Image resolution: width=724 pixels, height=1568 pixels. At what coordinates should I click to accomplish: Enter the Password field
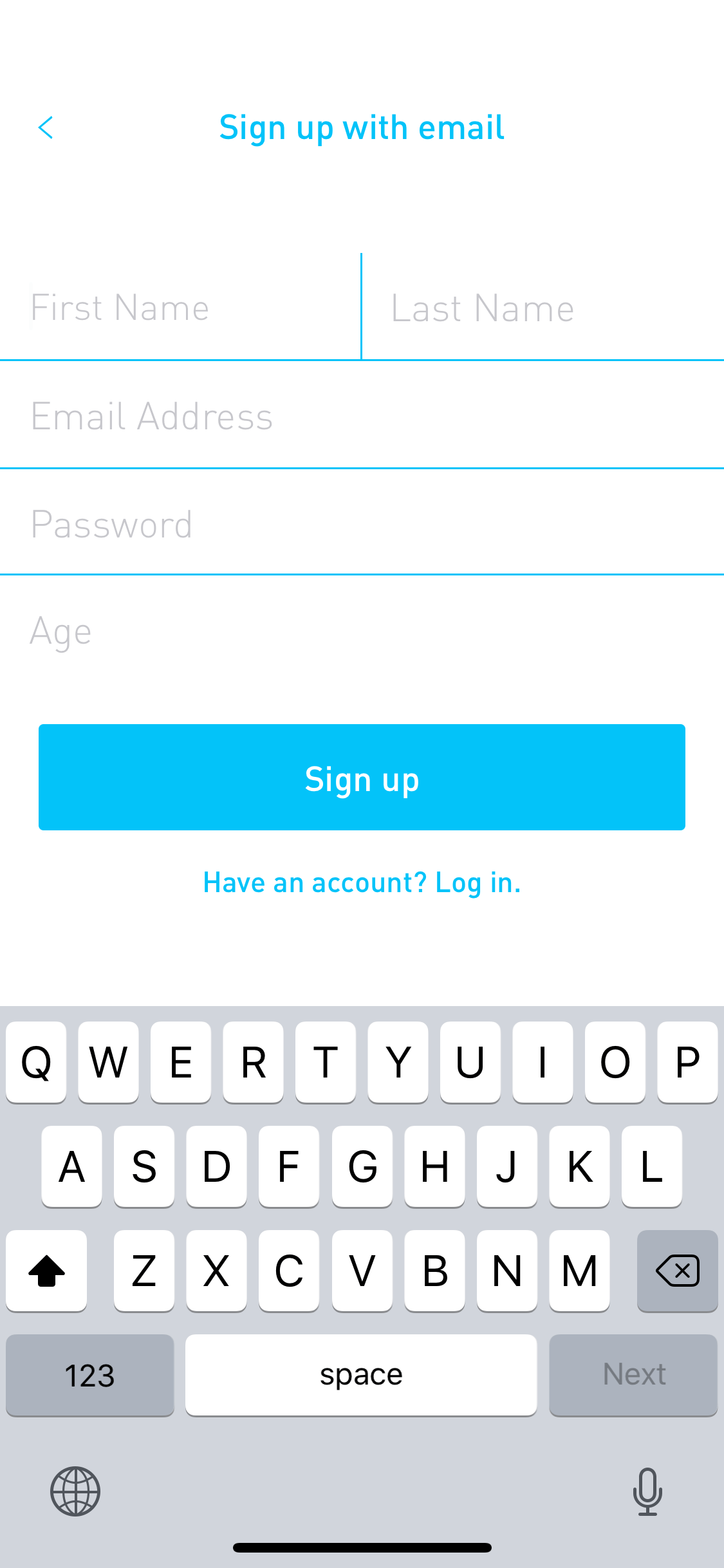362,522
